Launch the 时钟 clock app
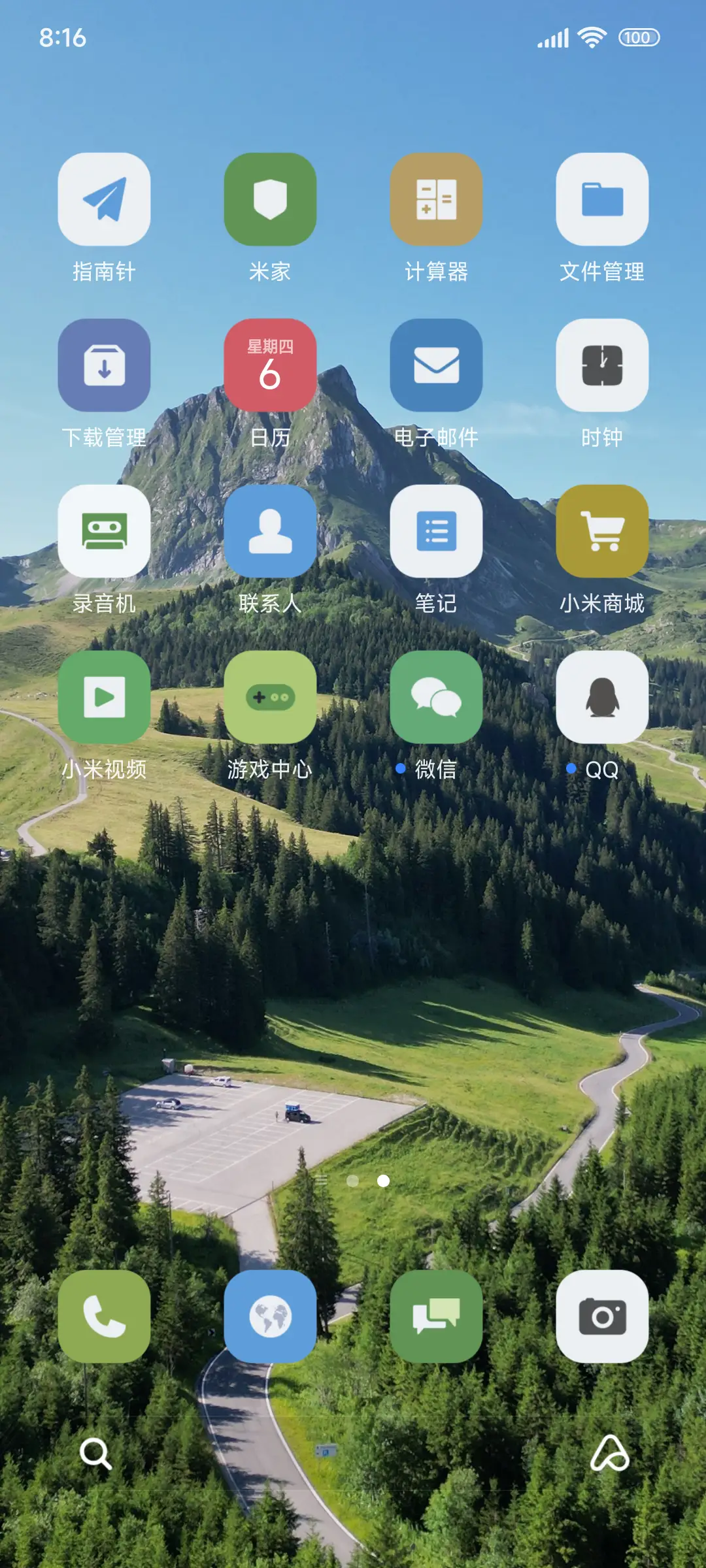The width and height of the screenshot is (706, 1568). 602,366
